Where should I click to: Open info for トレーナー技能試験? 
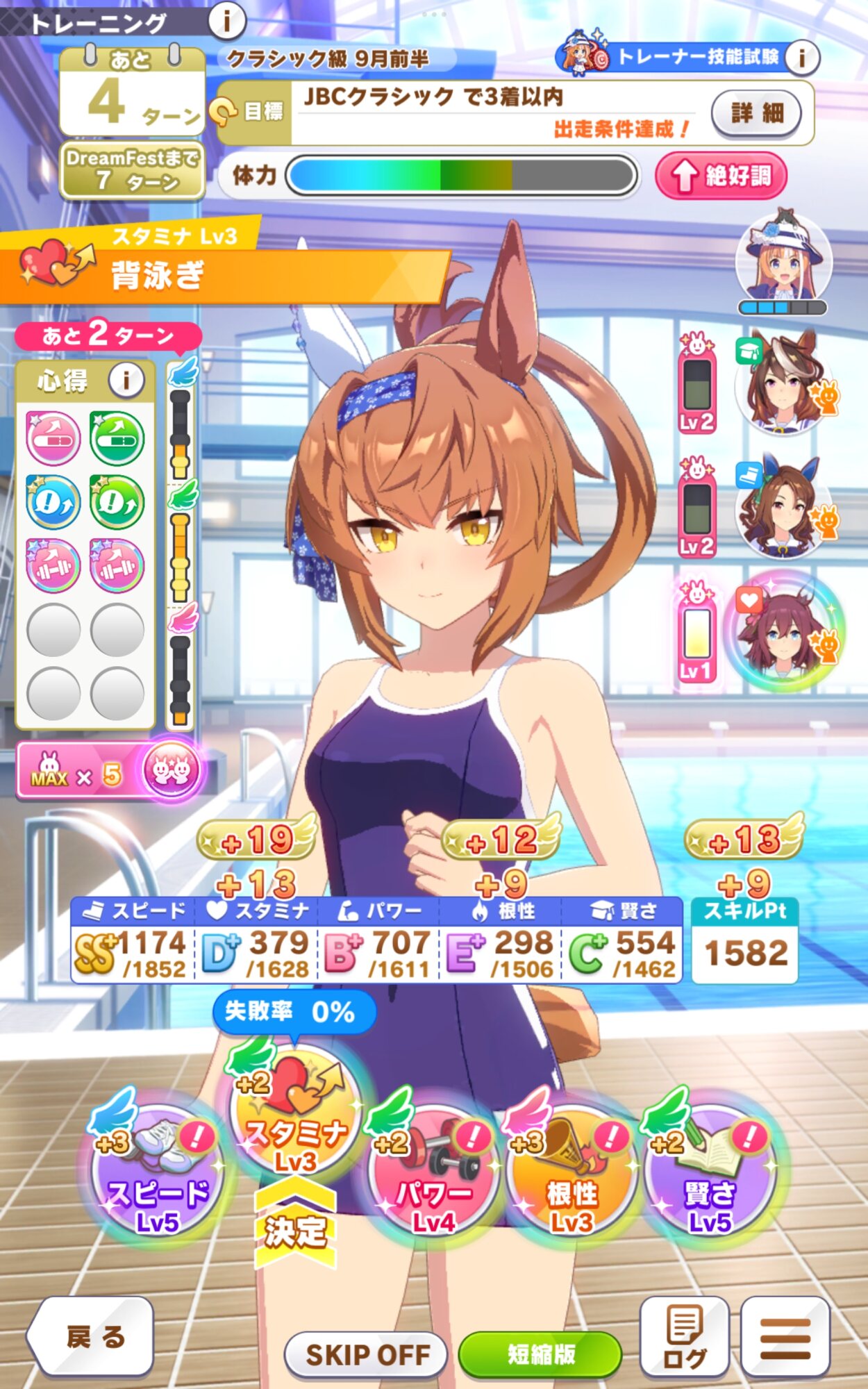coord(802,58)
